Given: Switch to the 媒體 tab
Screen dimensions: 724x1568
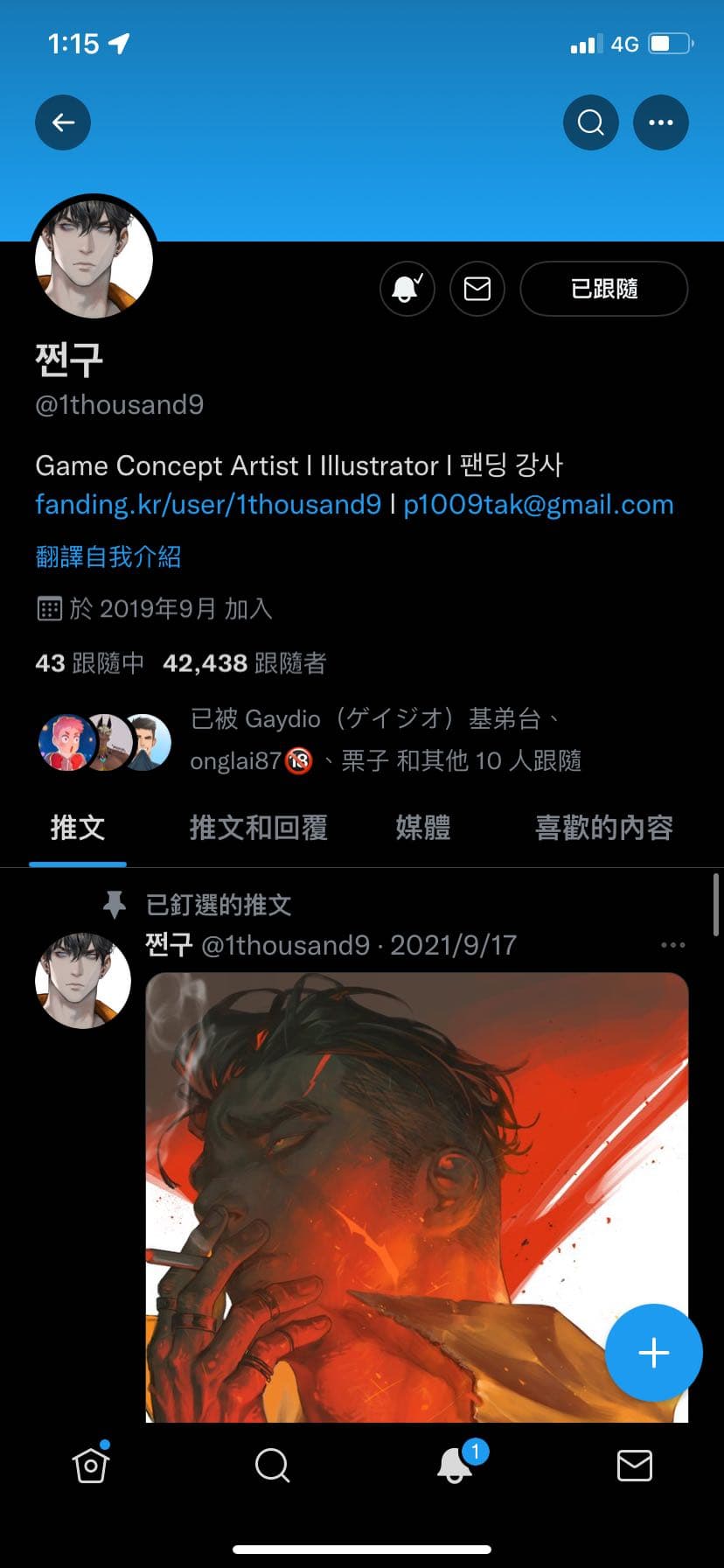Looking at the screenshot, I should click(x=423, y=828).
